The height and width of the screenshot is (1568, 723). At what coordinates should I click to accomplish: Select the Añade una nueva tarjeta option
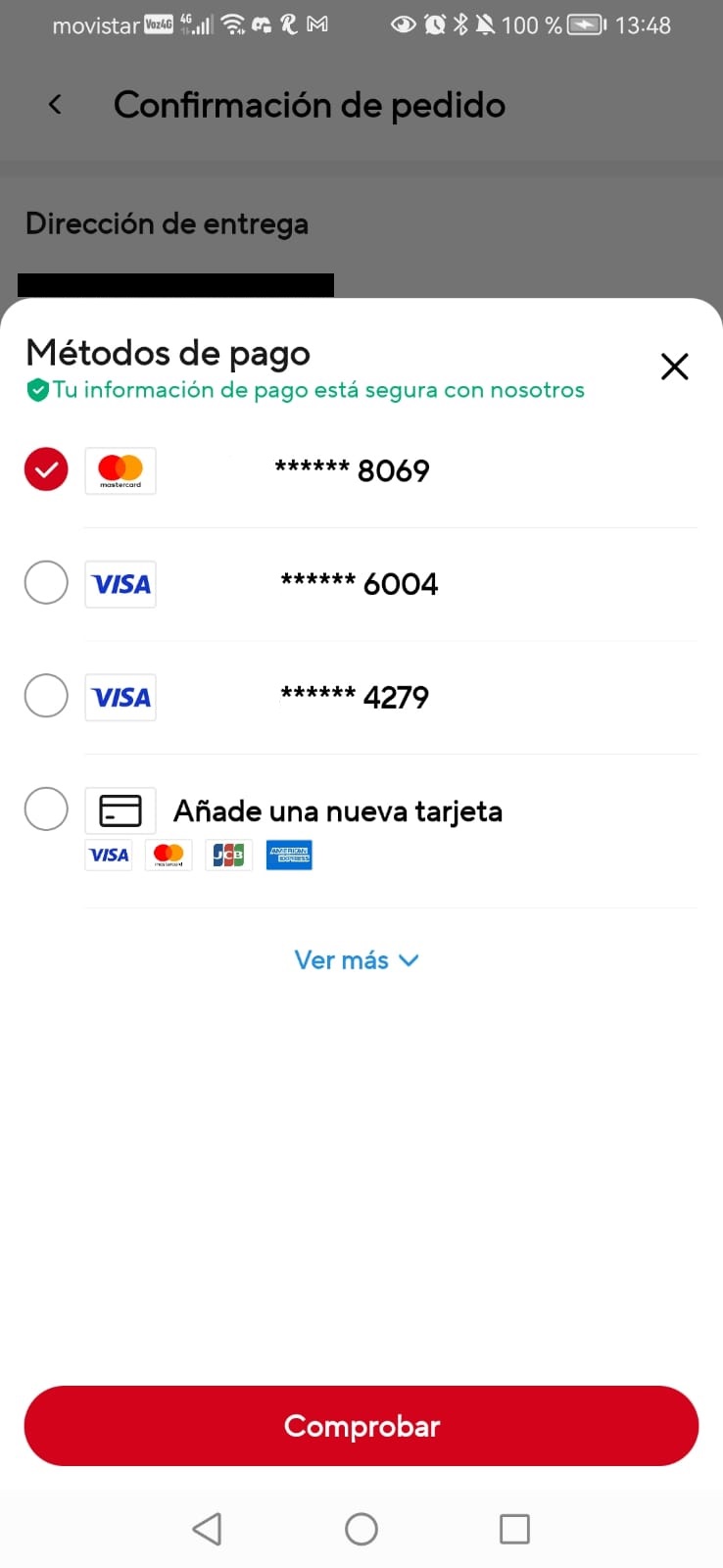[x=45, y=810]
